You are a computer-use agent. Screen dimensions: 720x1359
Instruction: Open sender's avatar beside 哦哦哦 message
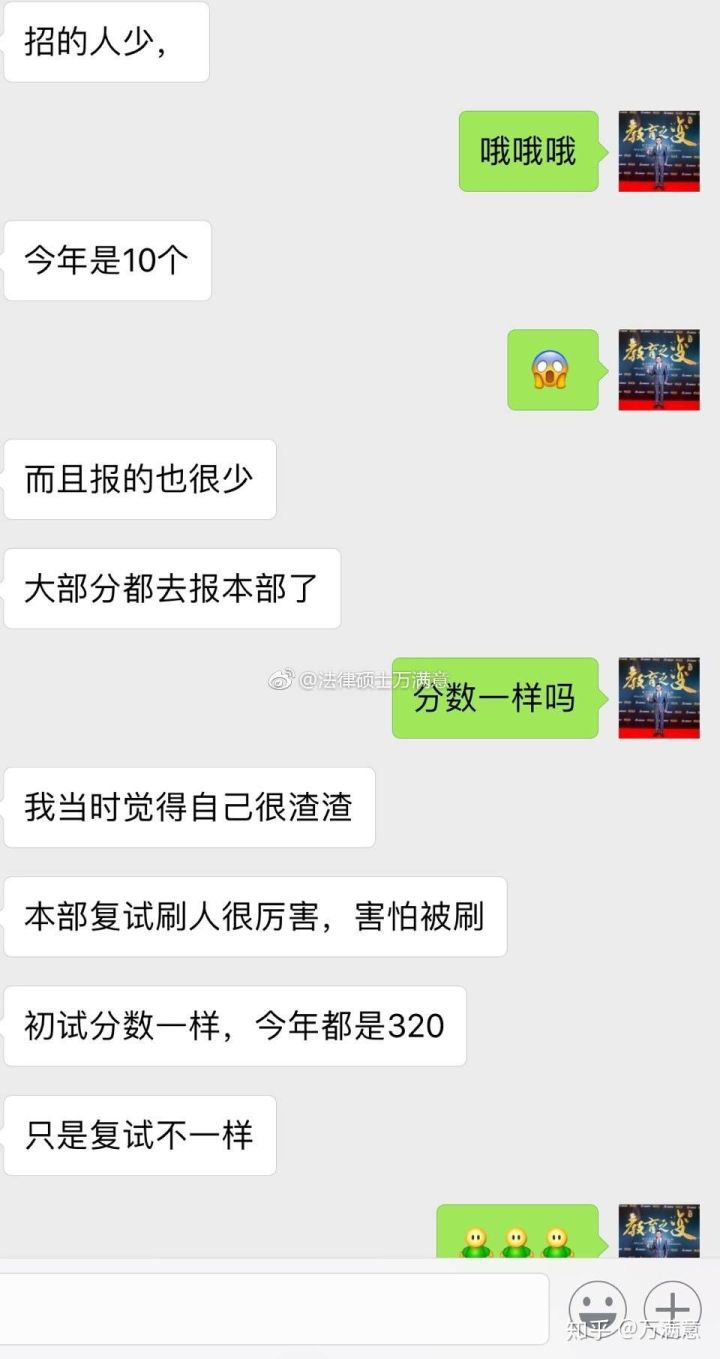click(658, 151)
